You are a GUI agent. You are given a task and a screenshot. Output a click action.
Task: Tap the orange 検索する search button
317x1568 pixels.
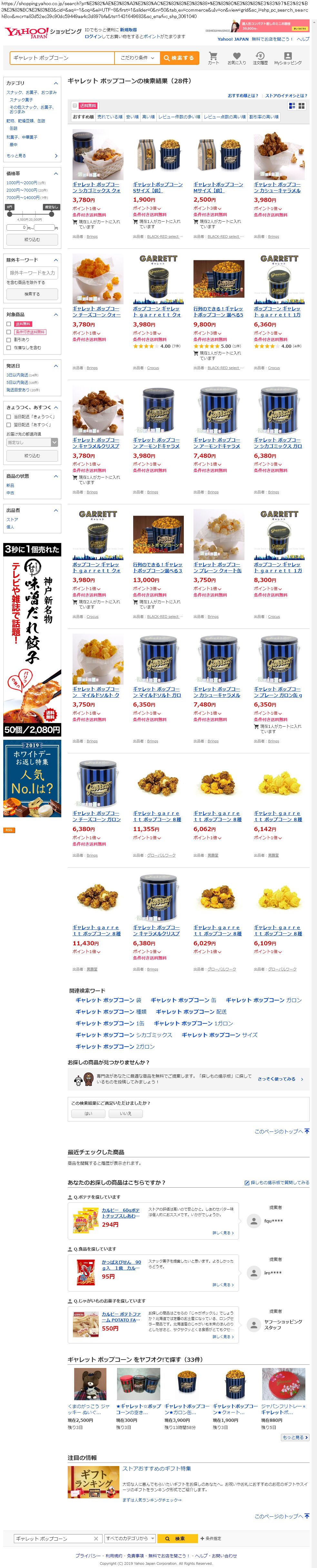(178, 58)
